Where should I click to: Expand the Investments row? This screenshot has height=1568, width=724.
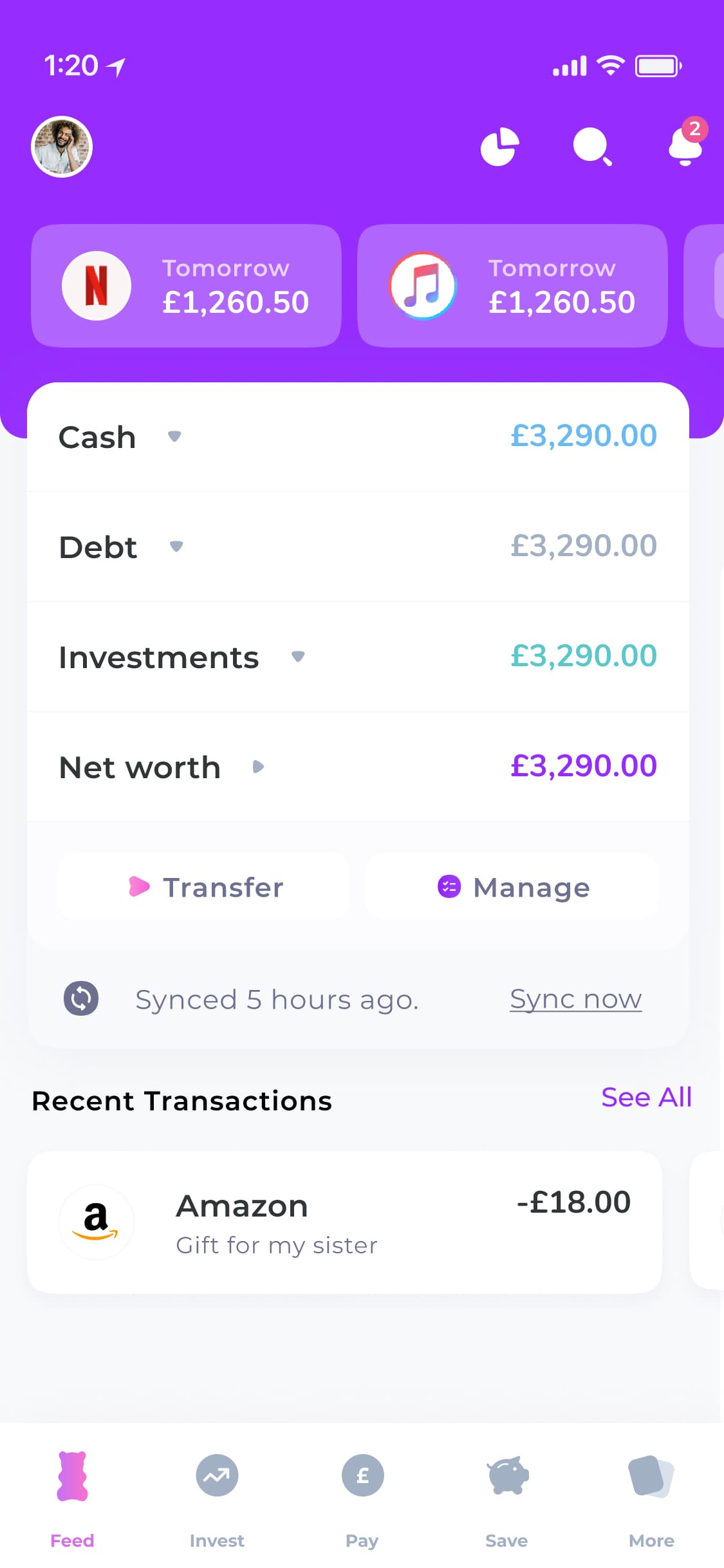[358, 657]
